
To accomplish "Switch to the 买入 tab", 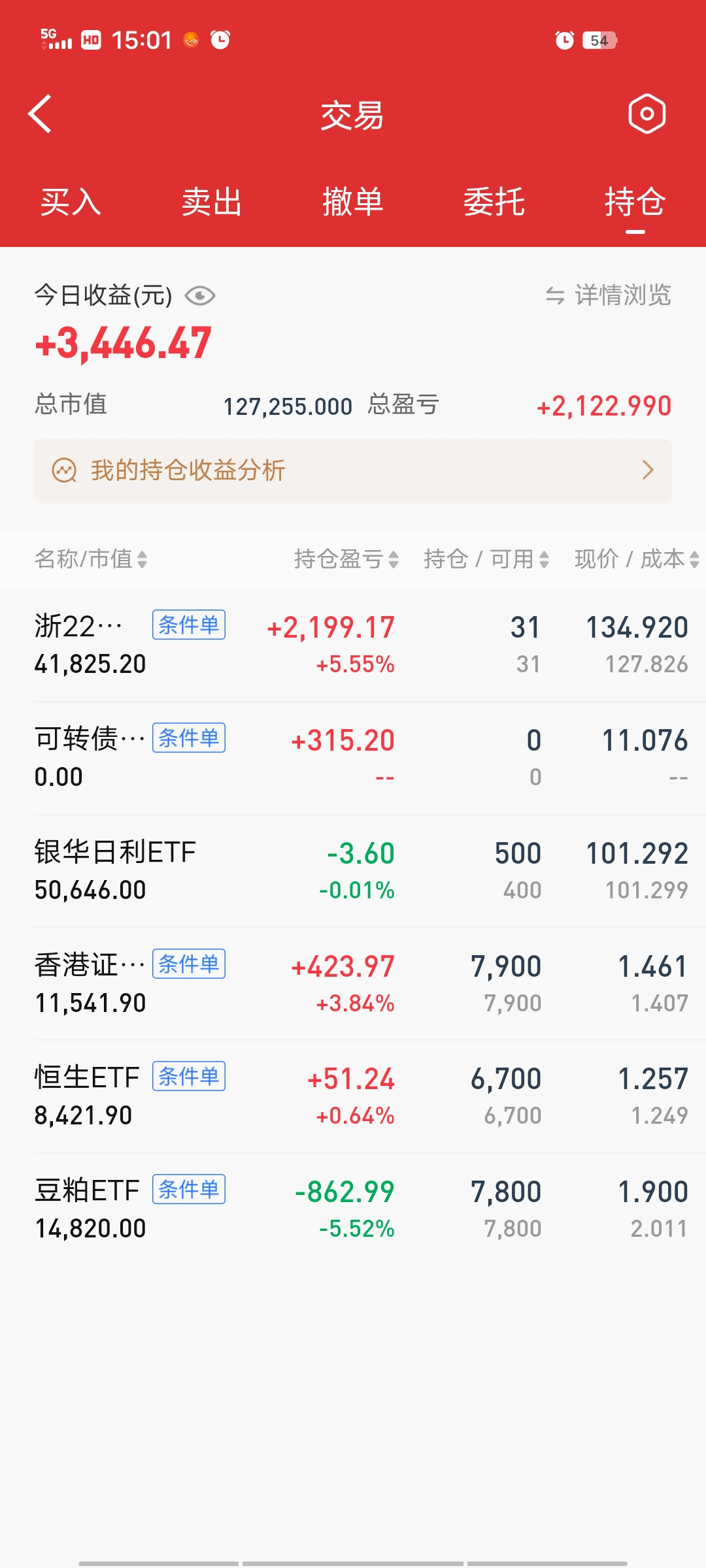I will pyautogui.click(x=71, y=202).
